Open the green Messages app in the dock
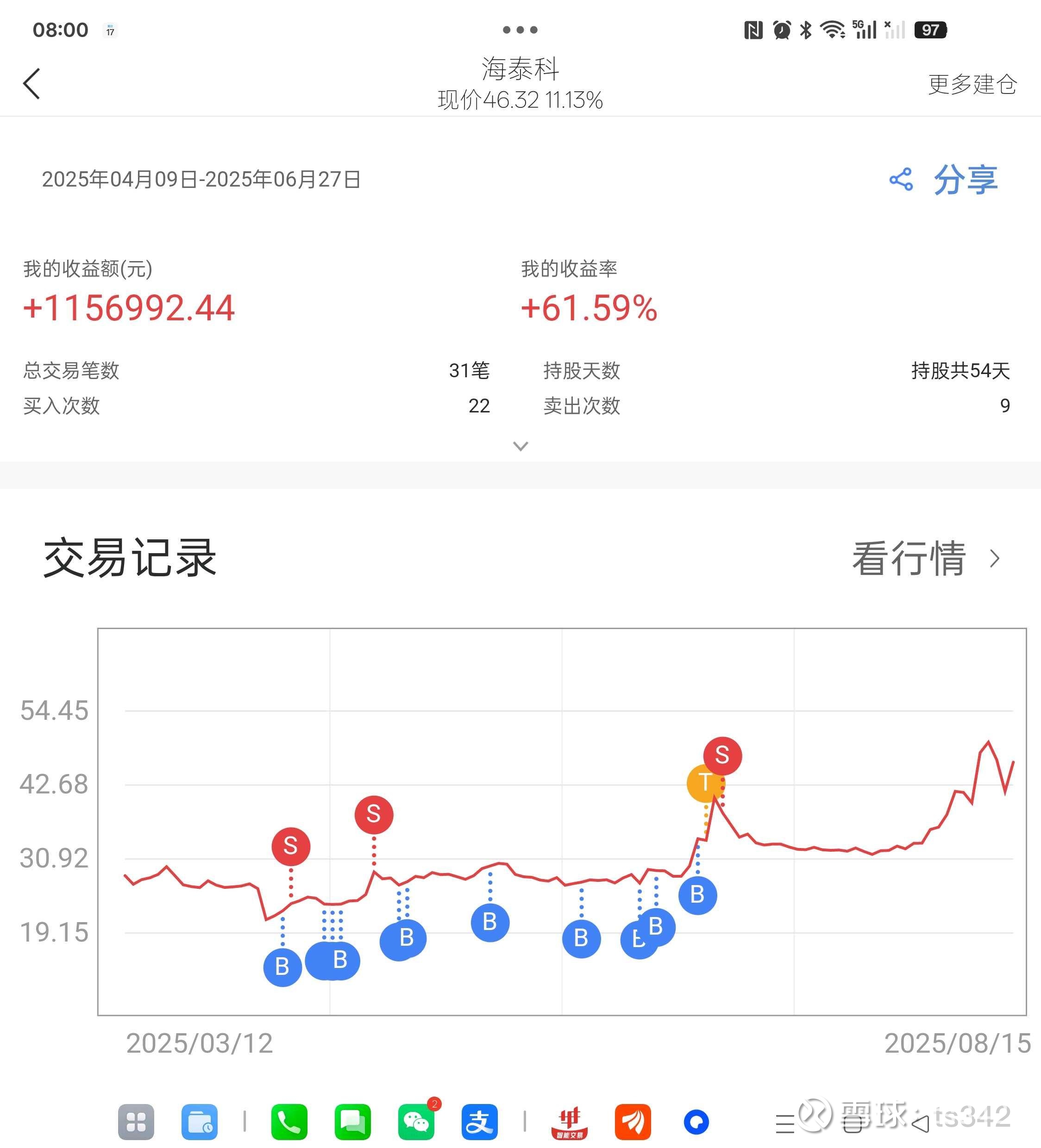The height and width of the screenshot is (1148, 1041). click(353, 1122)
